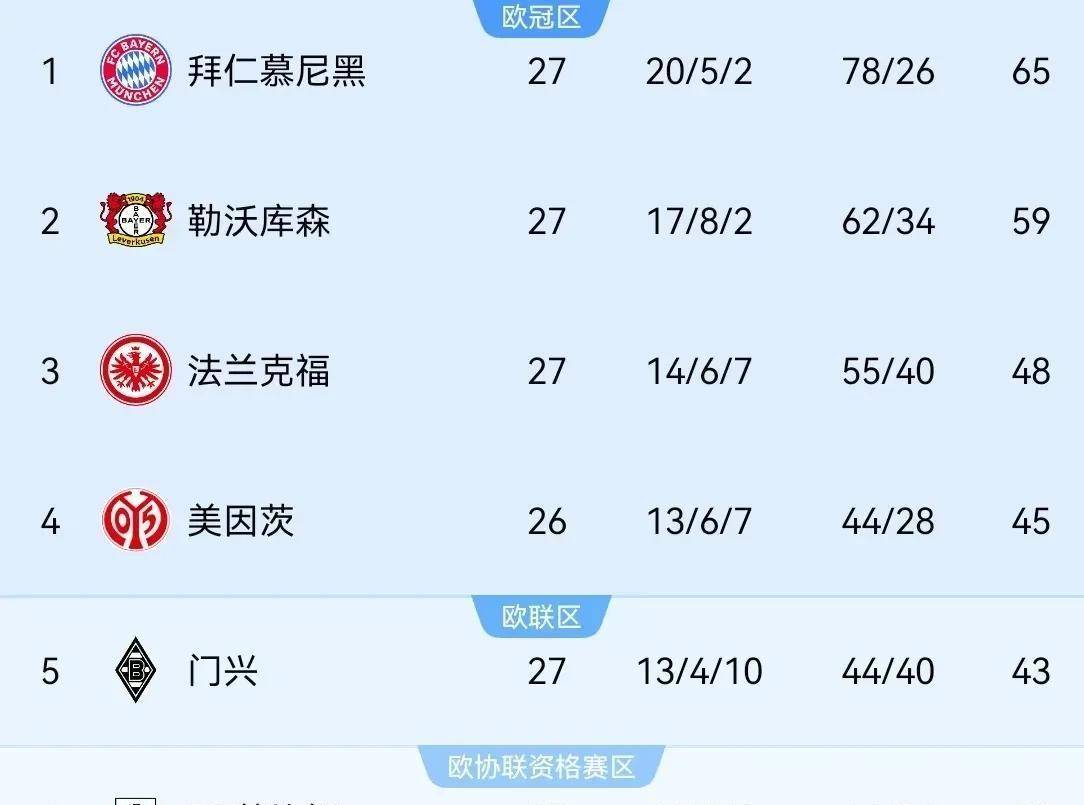This screenshot has width=1084, height=805.
Task: Tap the 美因茨 standings row
Action: [x=241, y=521]
